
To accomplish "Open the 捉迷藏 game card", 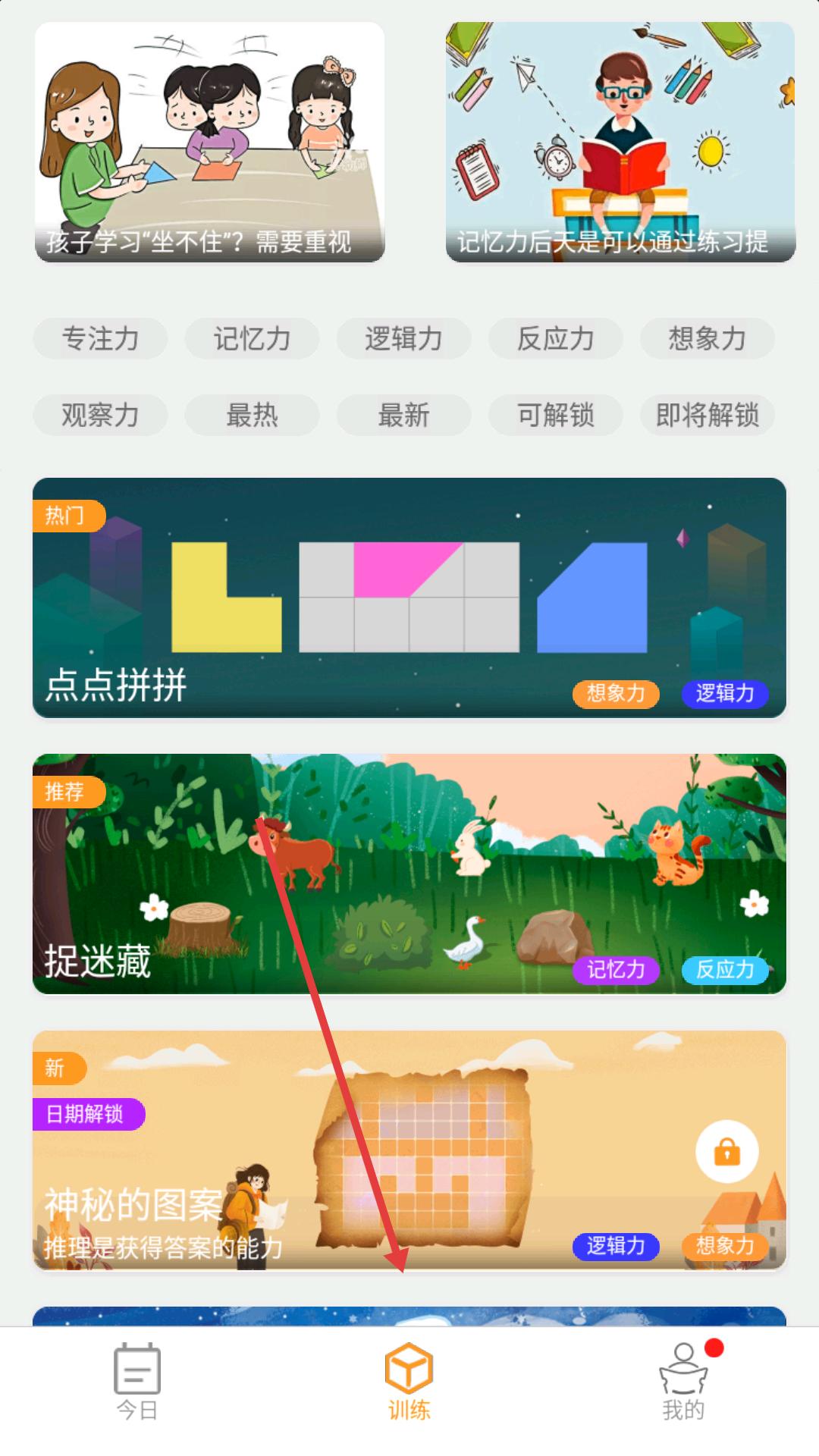I will (409, 874).
